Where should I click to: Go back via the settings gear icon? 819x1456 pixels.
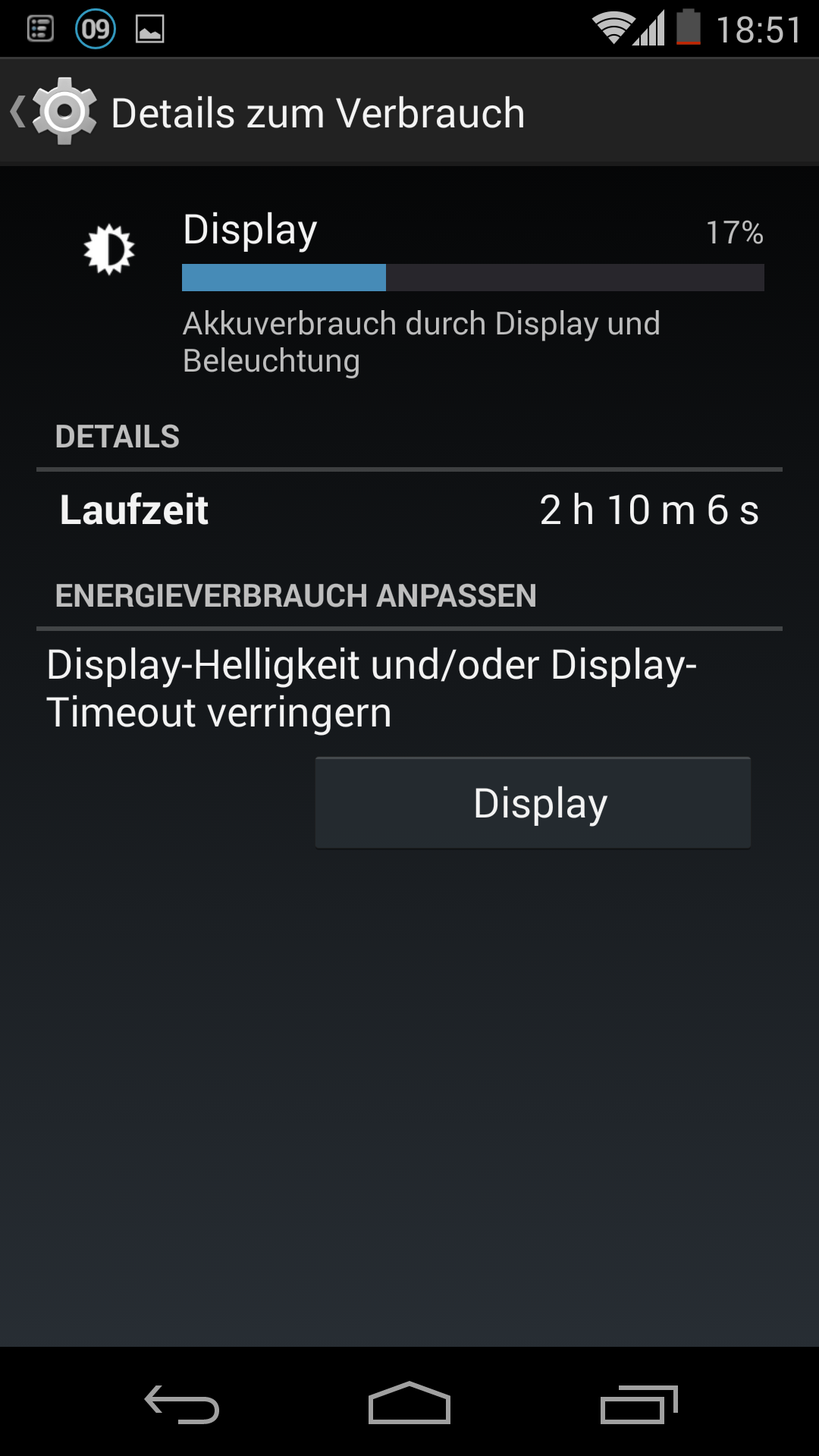tap(62, 111)
